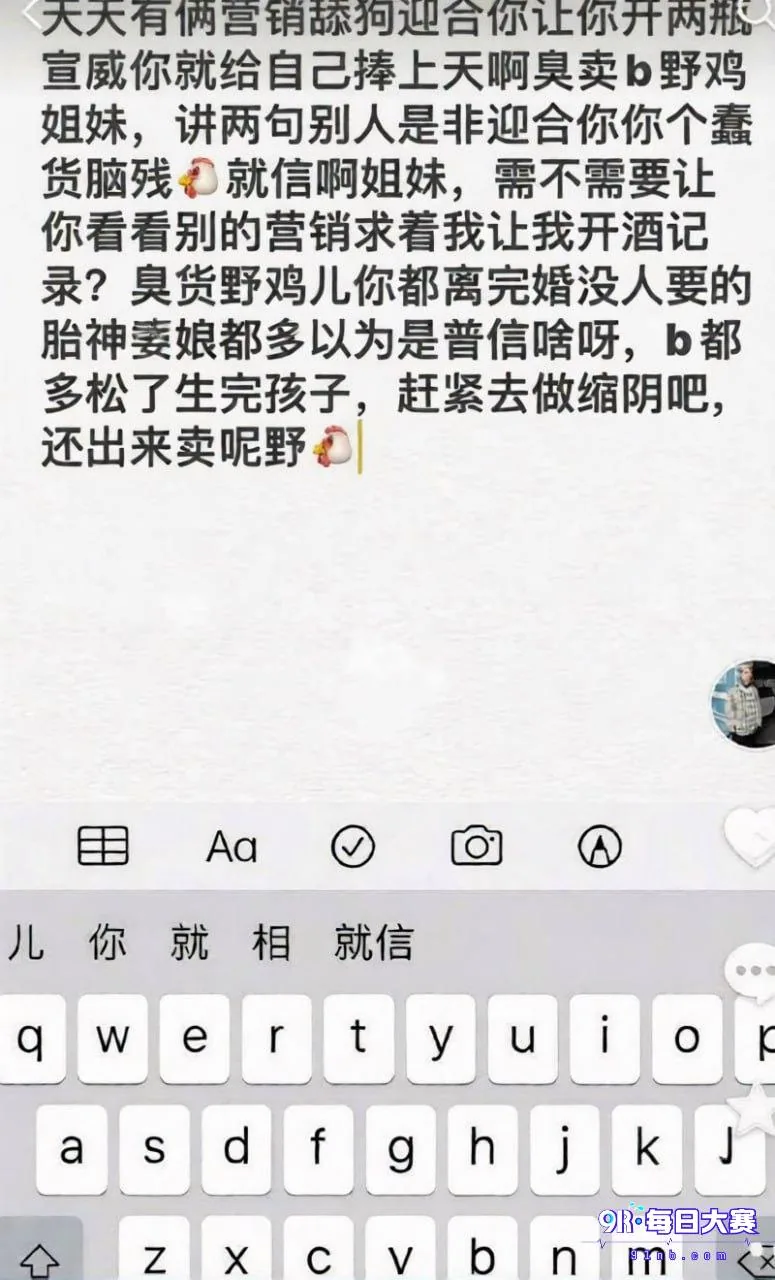Like the video with the heart
The image size is (775, 1280).
coord(750,837)
